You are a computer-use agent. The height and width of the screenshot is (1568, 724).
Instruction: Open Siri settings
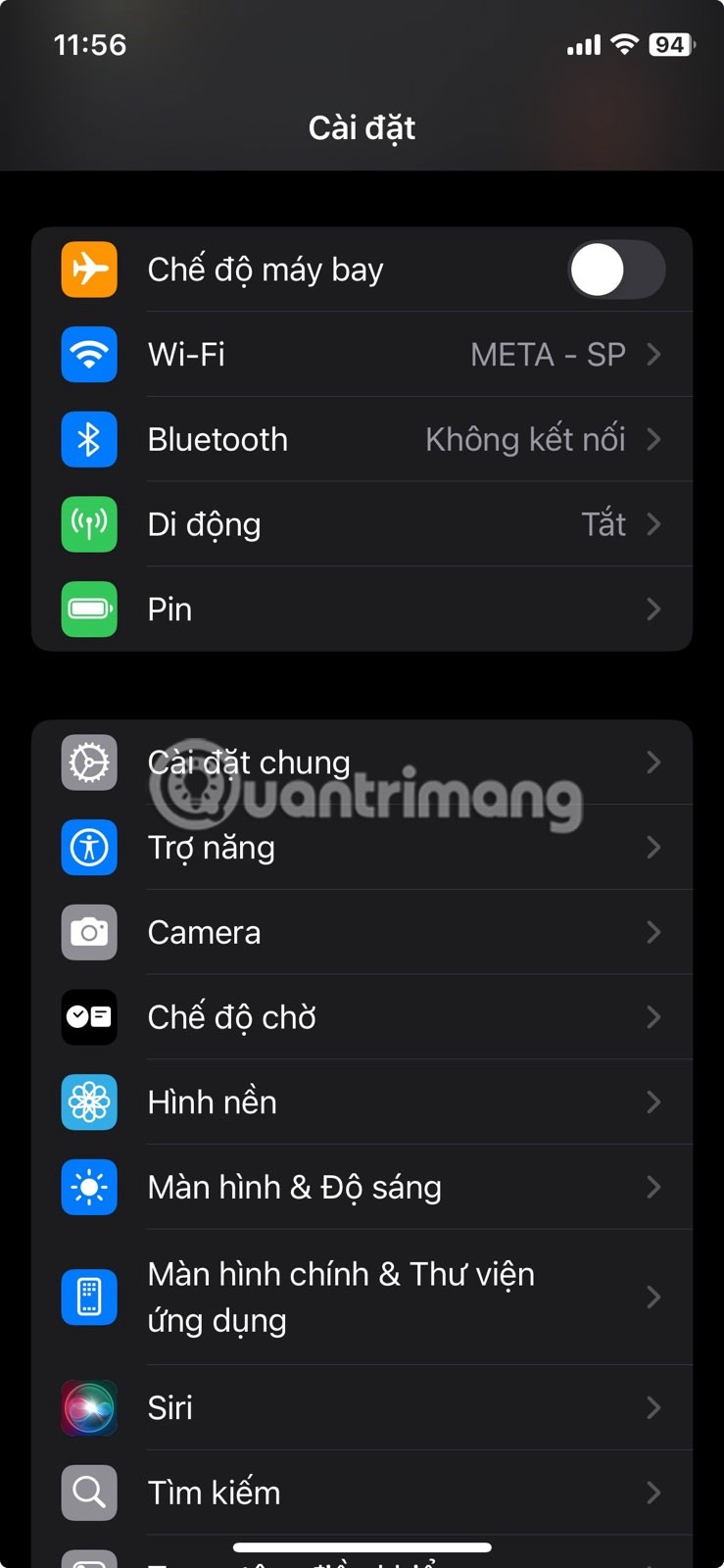coord(362,1408)
